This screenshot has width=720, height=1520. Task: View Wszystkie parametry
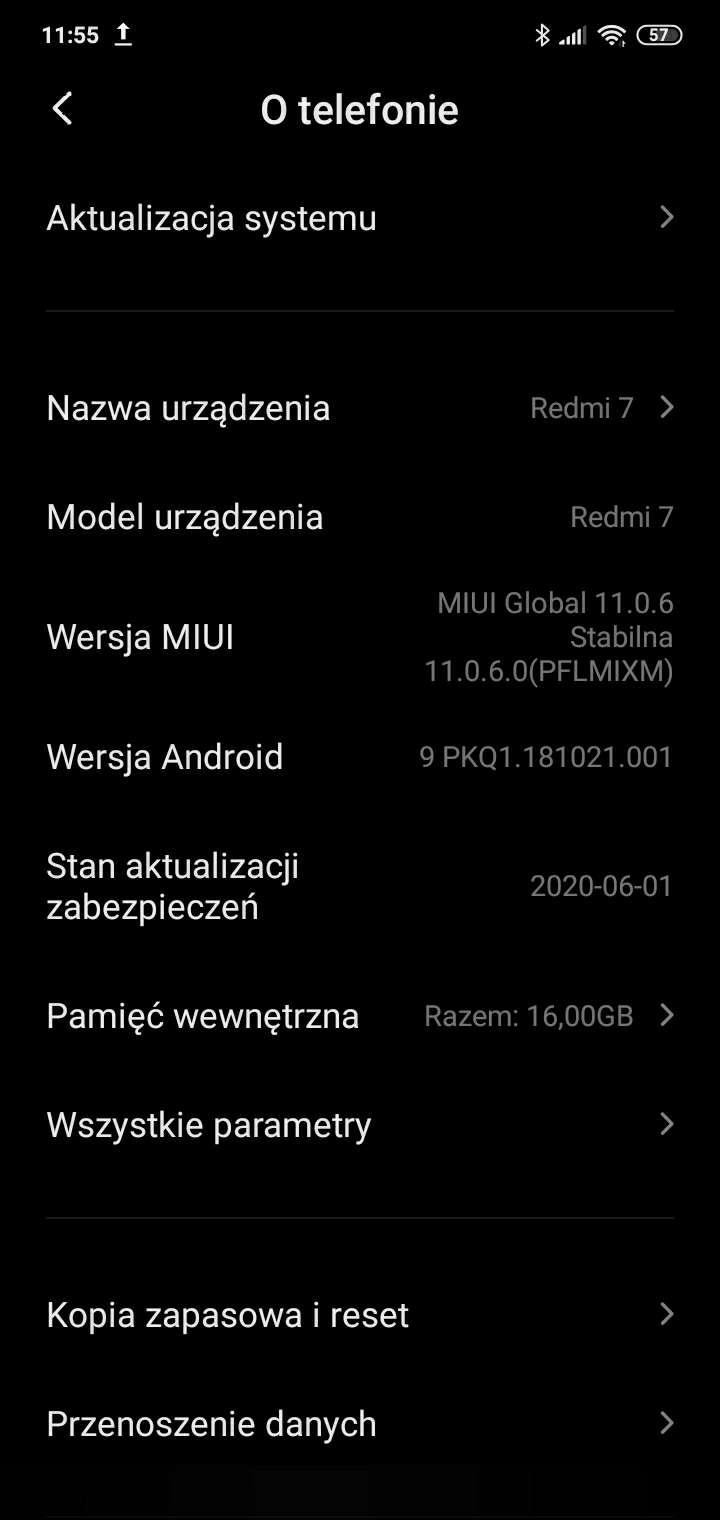coord(360,1125)
